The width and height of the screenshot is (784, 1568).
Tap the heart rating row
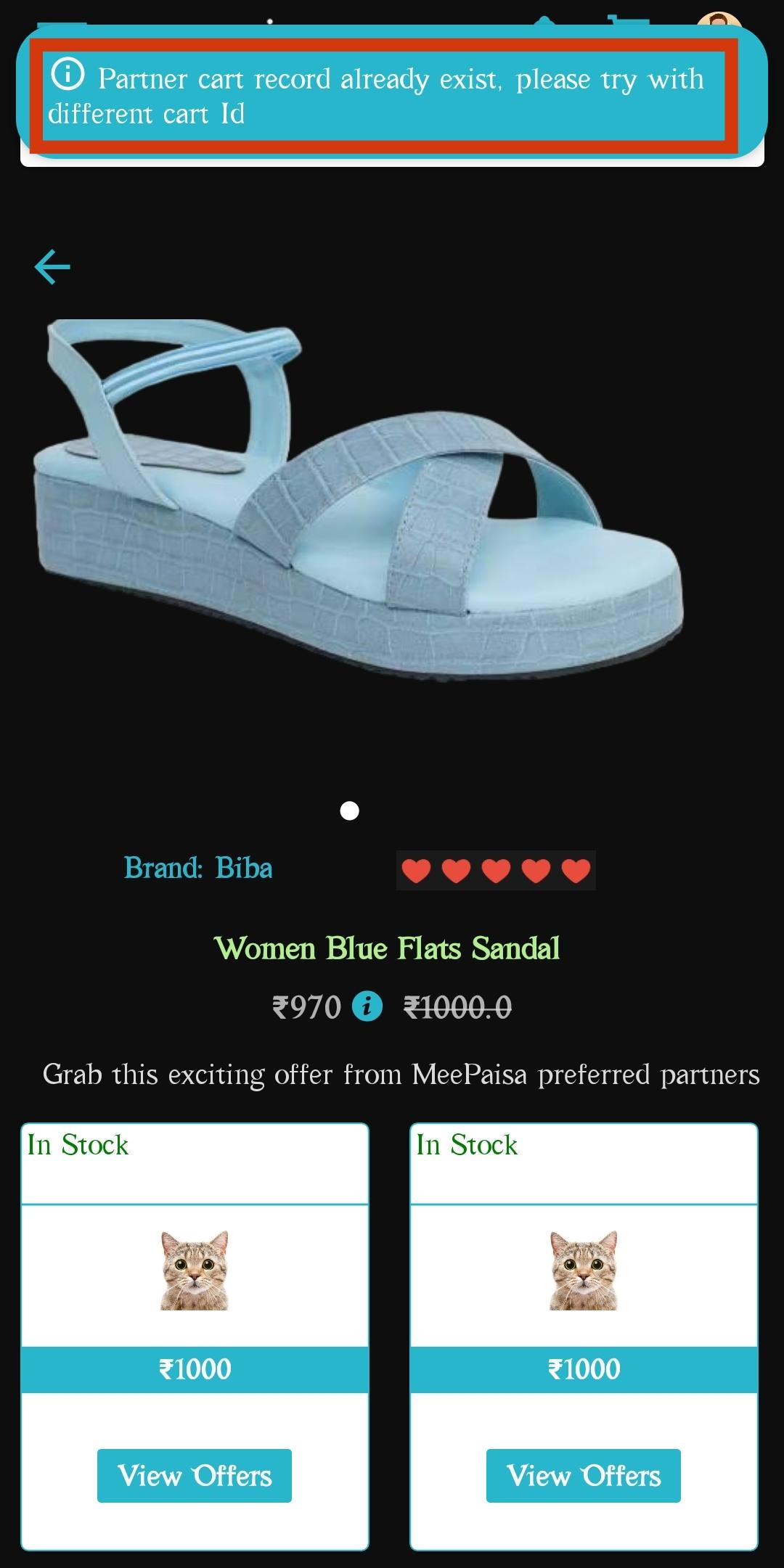496,870
